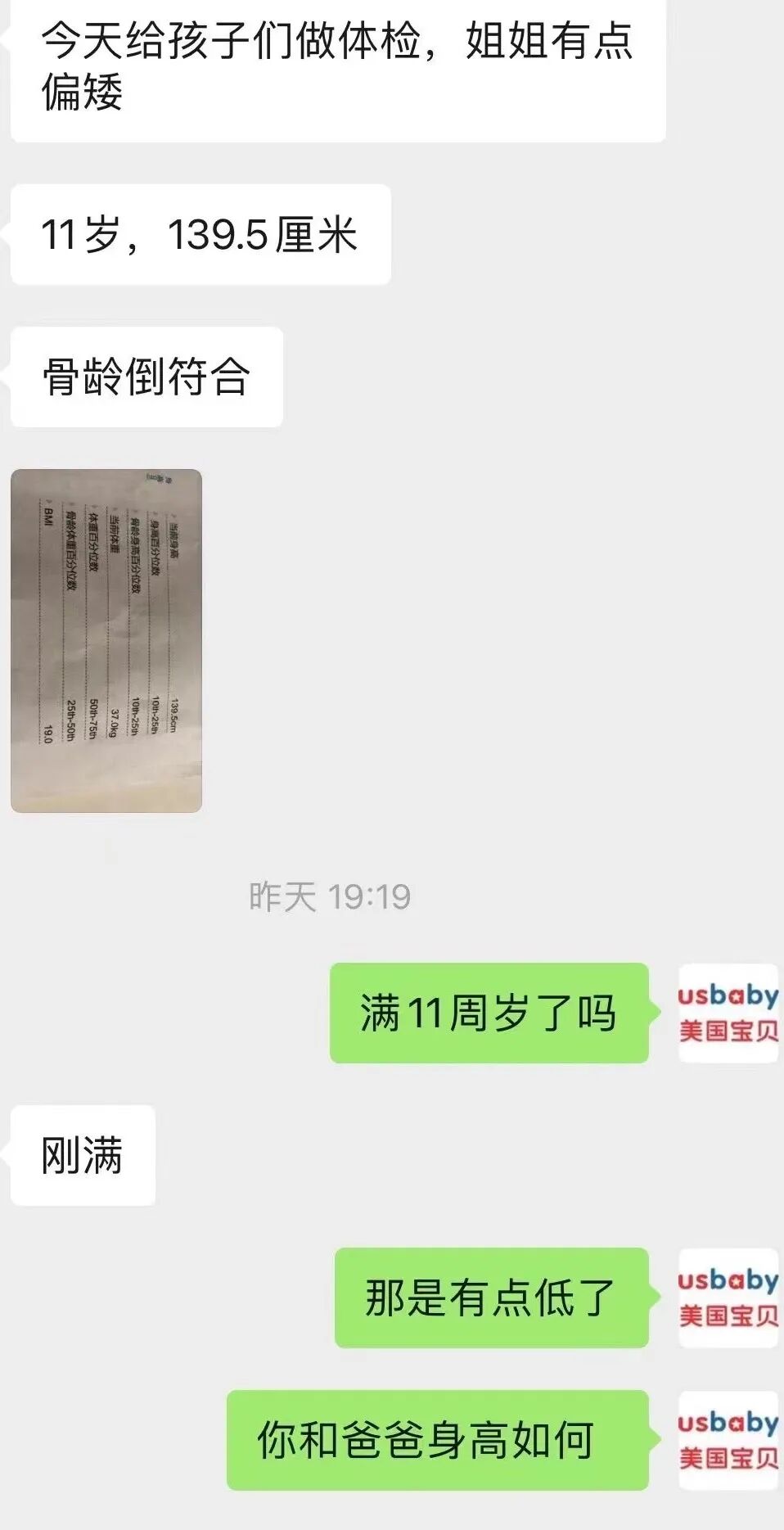Open usbaby profile beside 你和爸爸身高如何 message
784x1530 pixels.
(x=728, y=1440)
